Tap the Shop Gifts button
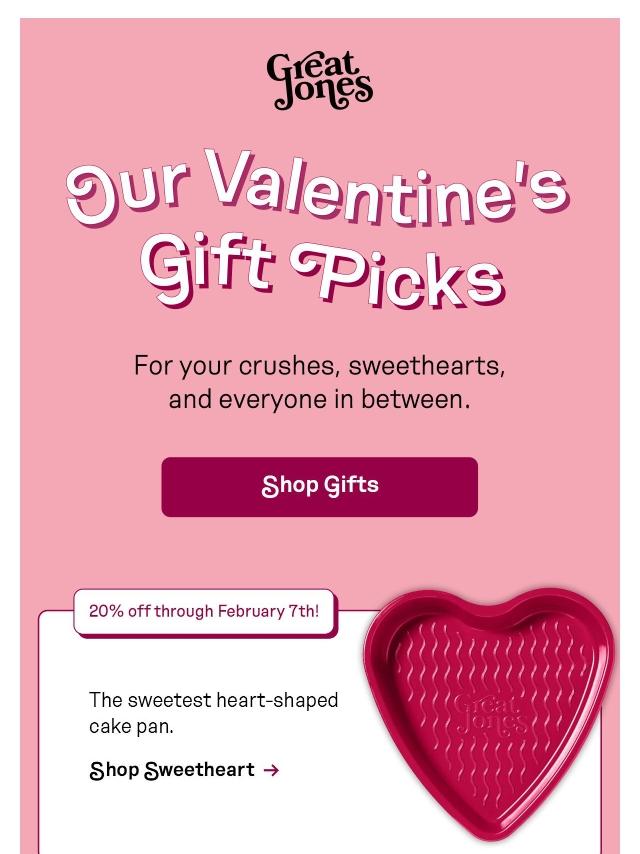The image size is (640, 854). pos(320,487)
